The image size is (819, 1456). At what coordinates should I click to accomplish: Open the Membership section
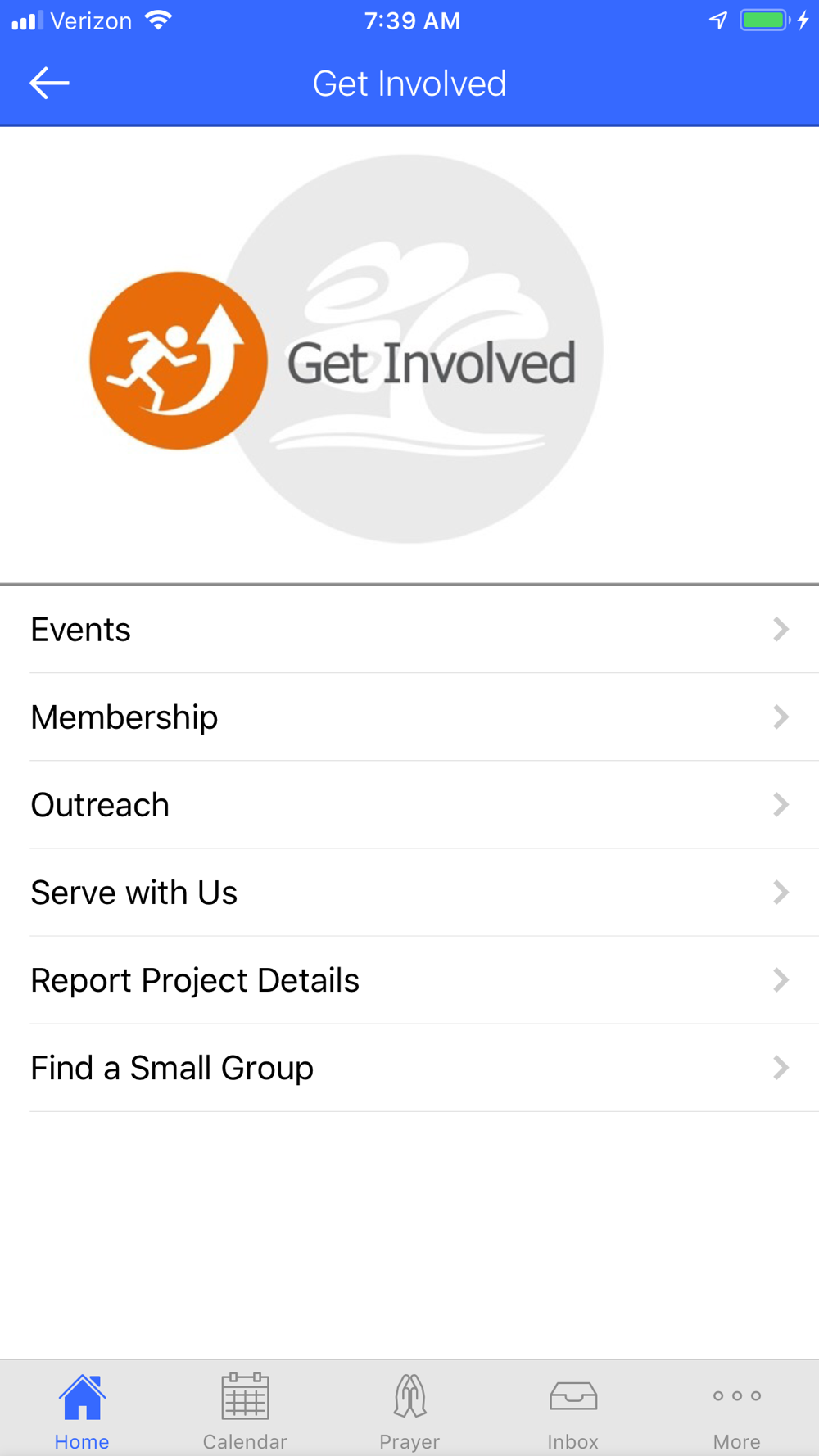coord(409,717)
